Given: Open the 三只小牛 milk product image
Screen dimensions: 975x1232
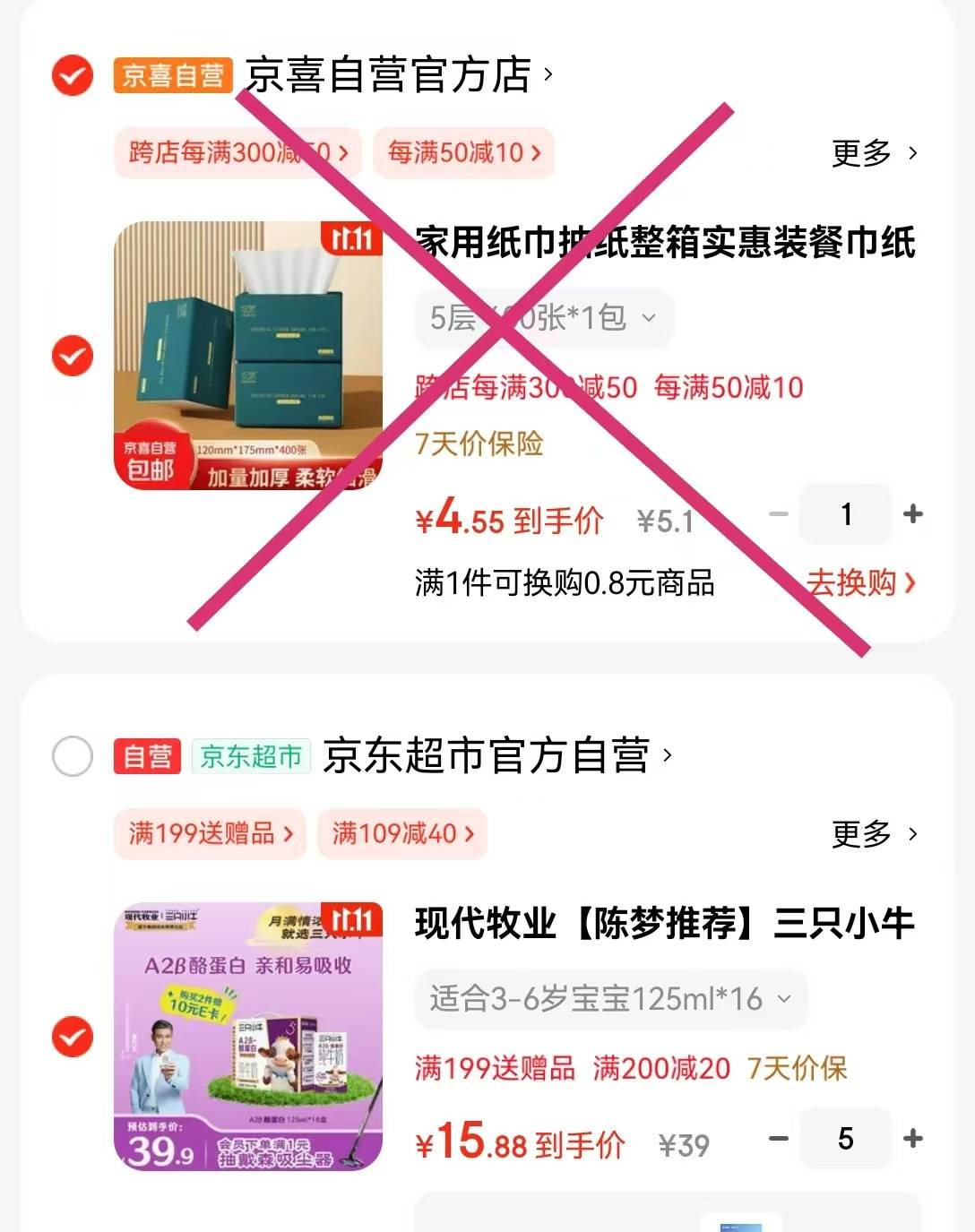Looking at the screenshot, I should (248, 1037).
